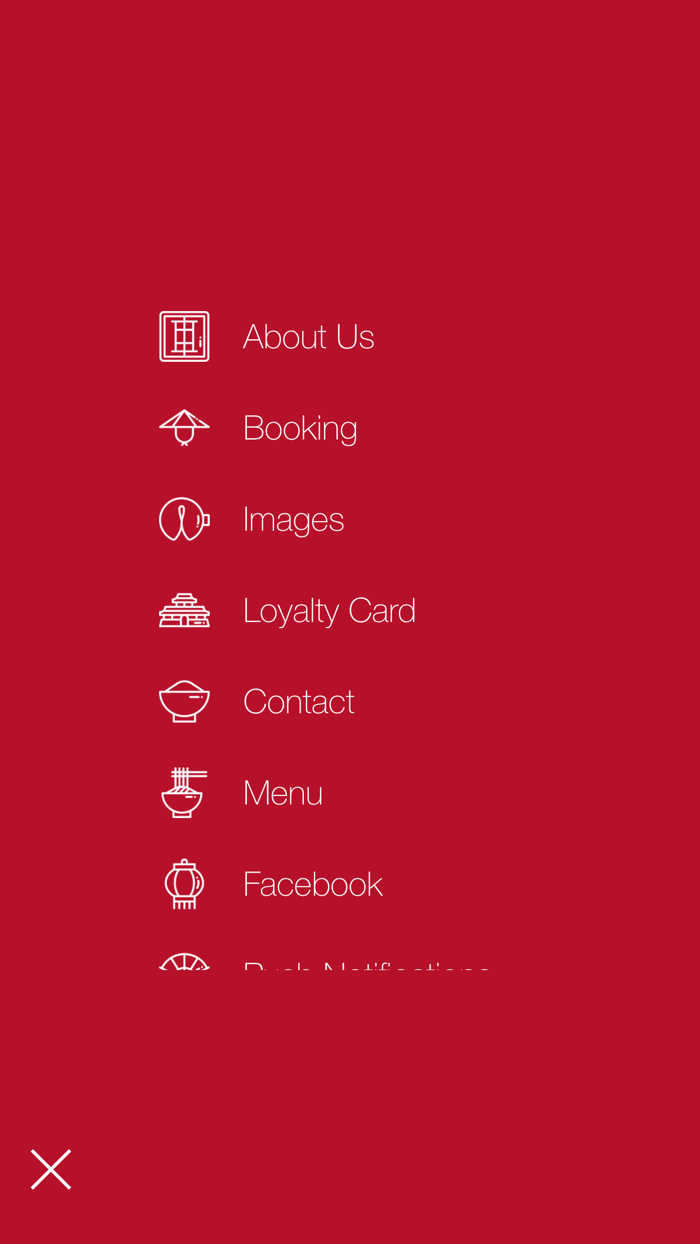Close the navigation menu
This screenshot has width=700, height=1244.
click(51, 1169)
